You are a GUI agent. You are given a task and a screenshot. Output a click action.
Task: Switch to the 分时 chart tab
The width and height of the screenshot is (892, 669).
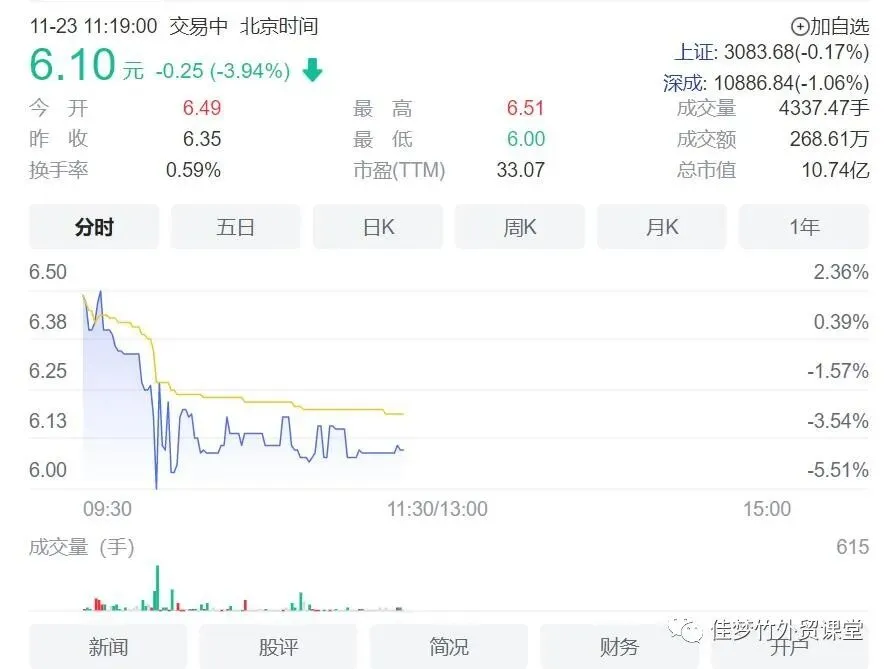click(x=94, y=227)
